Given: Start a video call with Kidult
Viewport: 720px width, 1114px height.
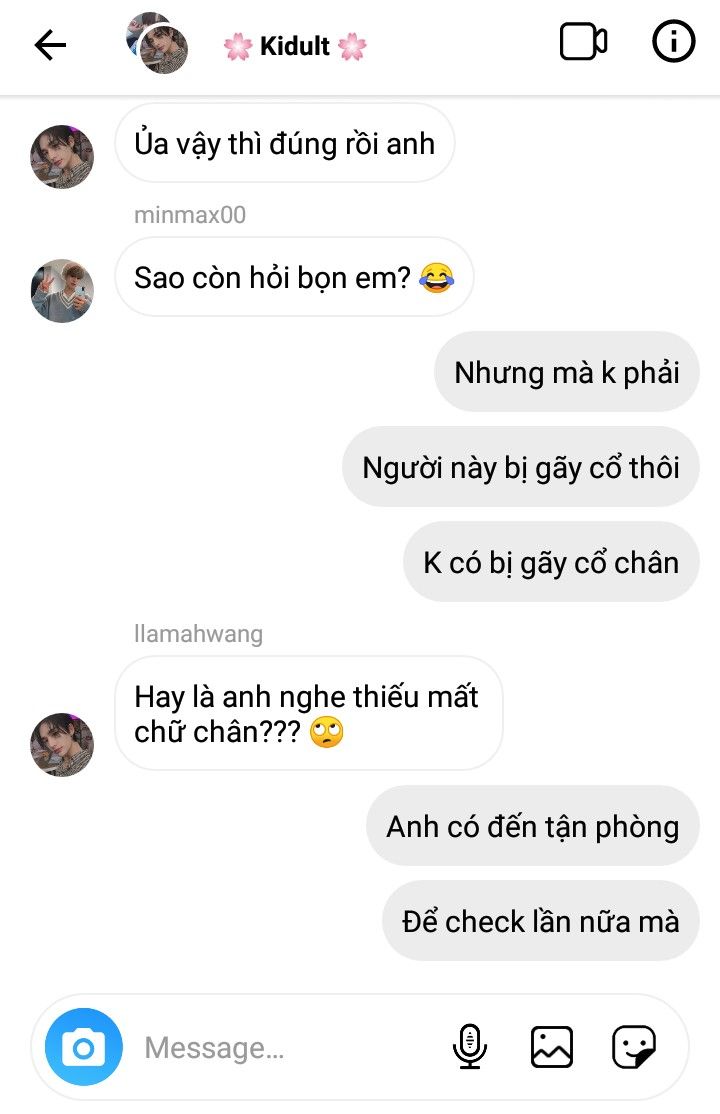Looking at the screenshot, I should (x=583, y=42).
